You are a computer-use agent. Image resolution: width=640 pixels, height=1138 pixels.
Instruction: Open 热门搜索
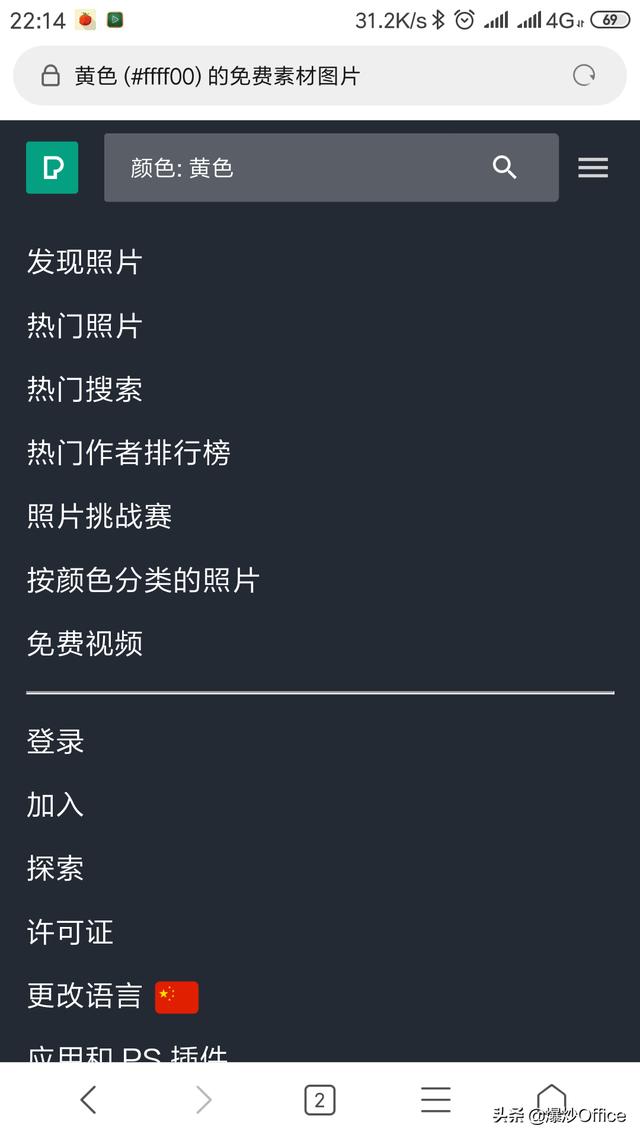click(x=85, y=389)
